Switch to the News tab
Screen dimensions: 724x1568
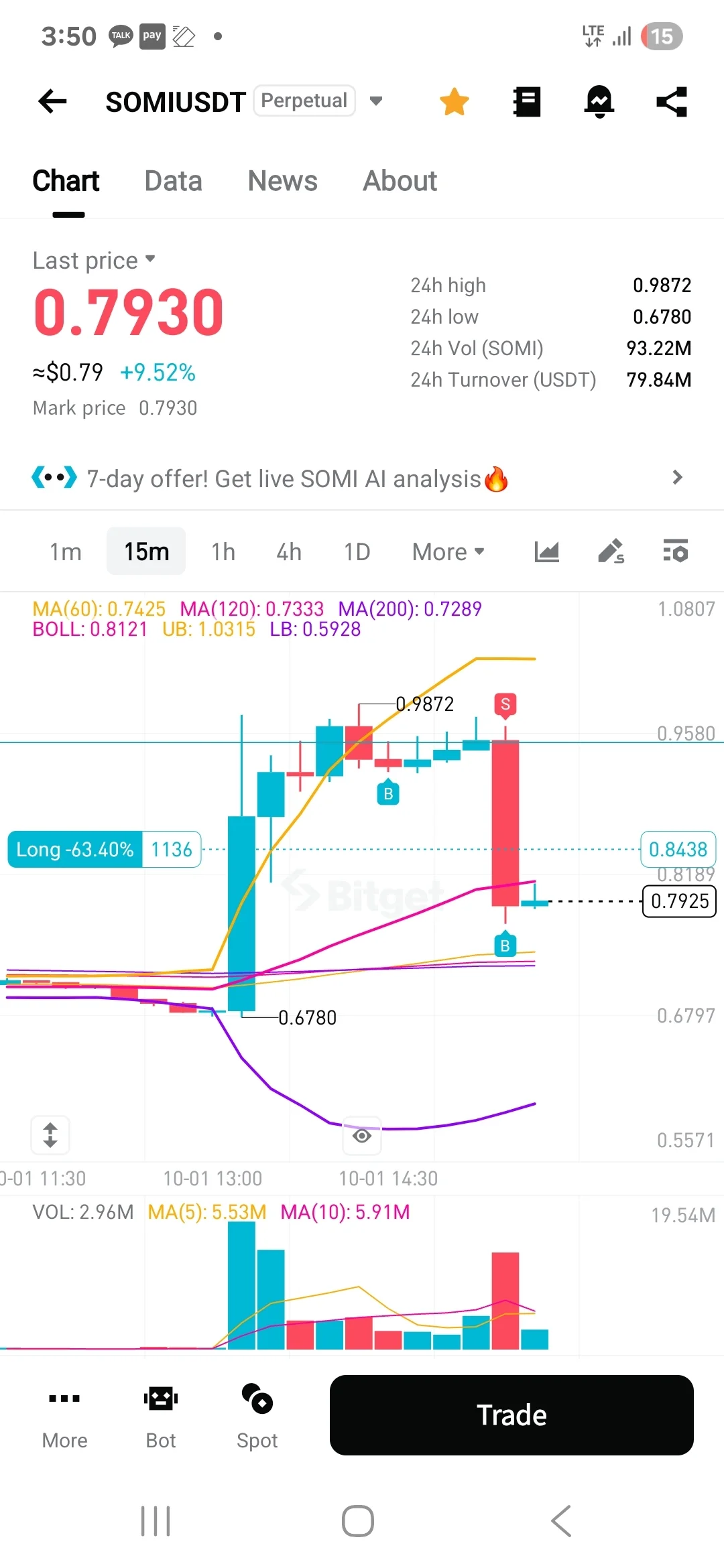point(282,181)
